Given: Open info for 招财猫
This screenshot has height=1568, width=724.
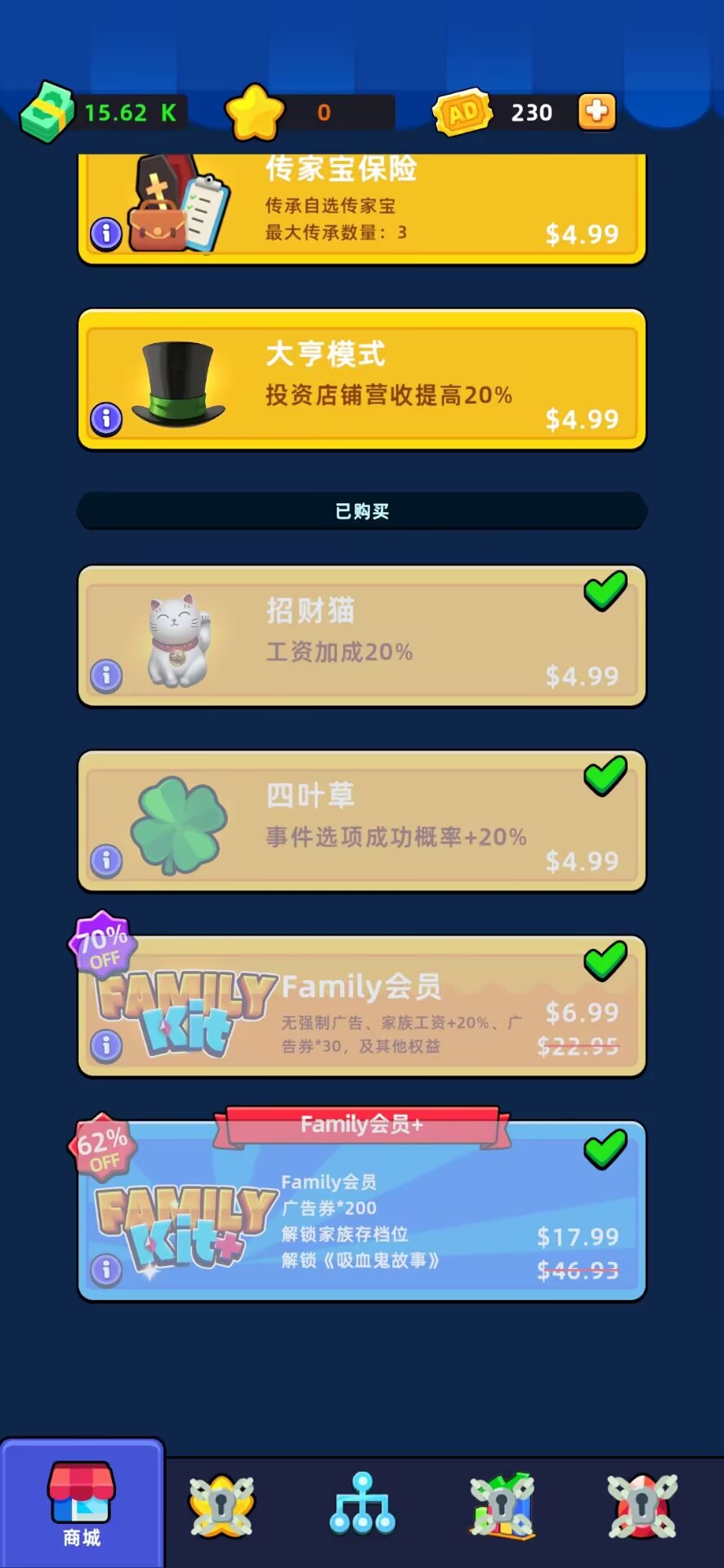Looking at the screenshot, I should tap(106, 675).
